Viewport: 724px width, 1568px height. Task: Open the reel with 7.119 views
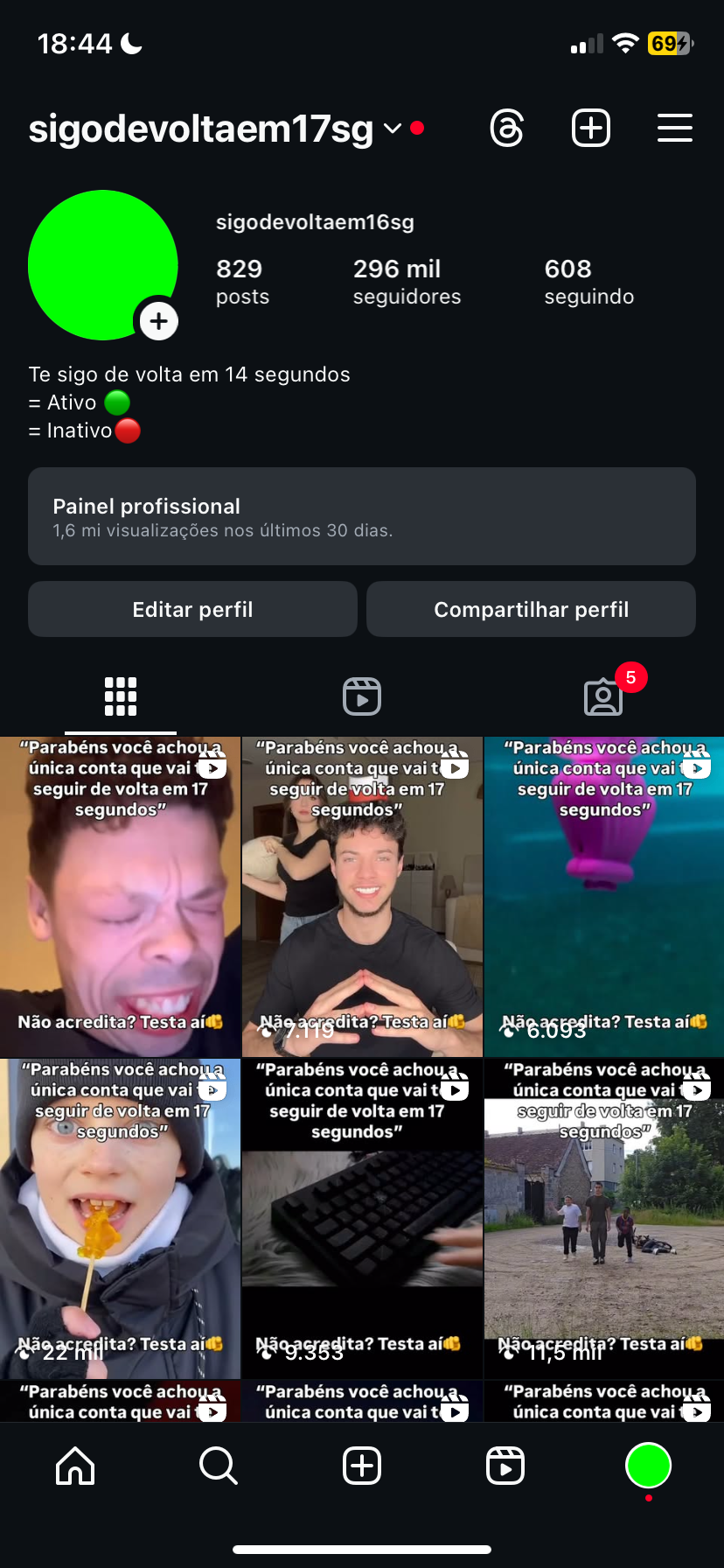[362, 897]
